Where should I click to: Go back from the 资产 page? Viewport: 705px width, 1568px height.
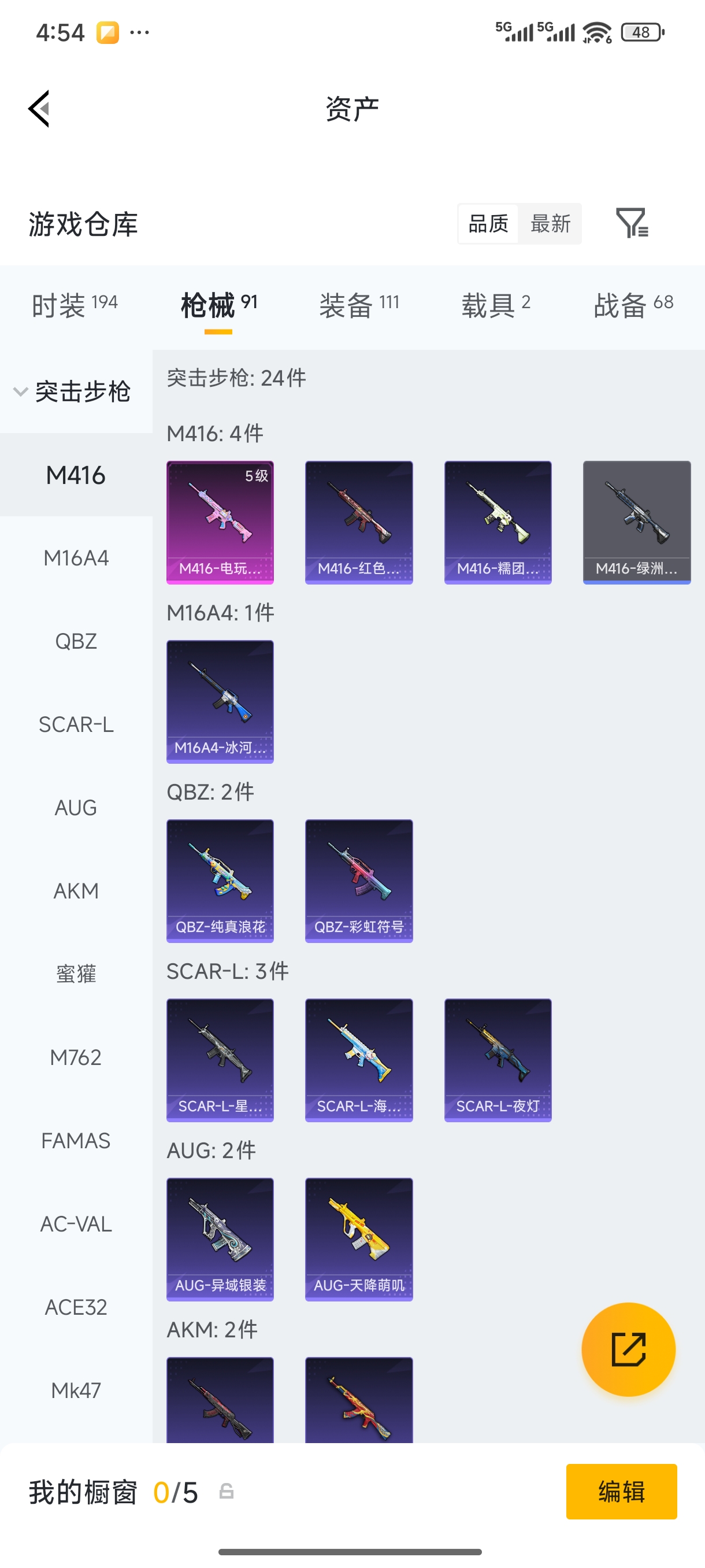pyautogui.click(x=39, y=109)
